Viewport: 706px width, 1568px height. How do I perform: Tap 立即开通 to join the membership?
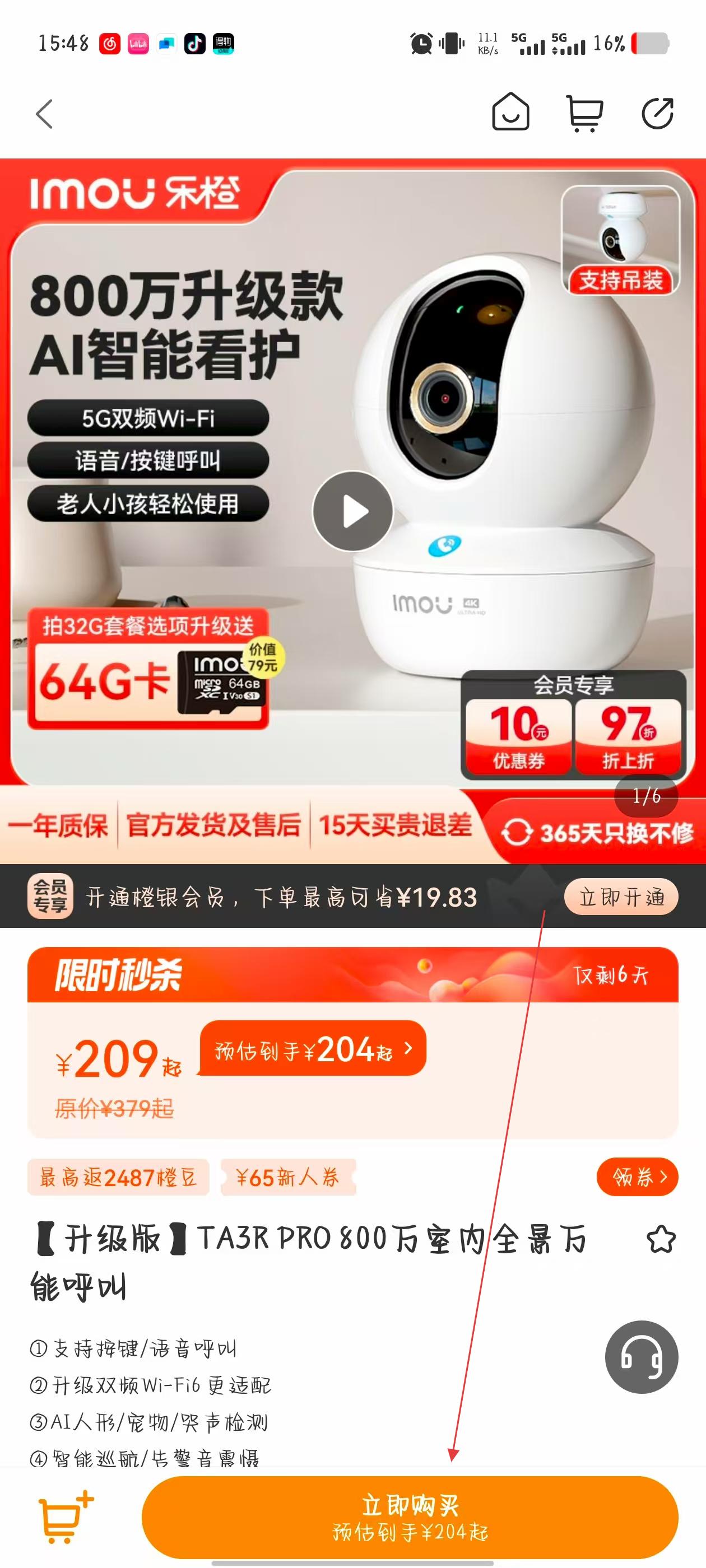click(x=621, y=897)
